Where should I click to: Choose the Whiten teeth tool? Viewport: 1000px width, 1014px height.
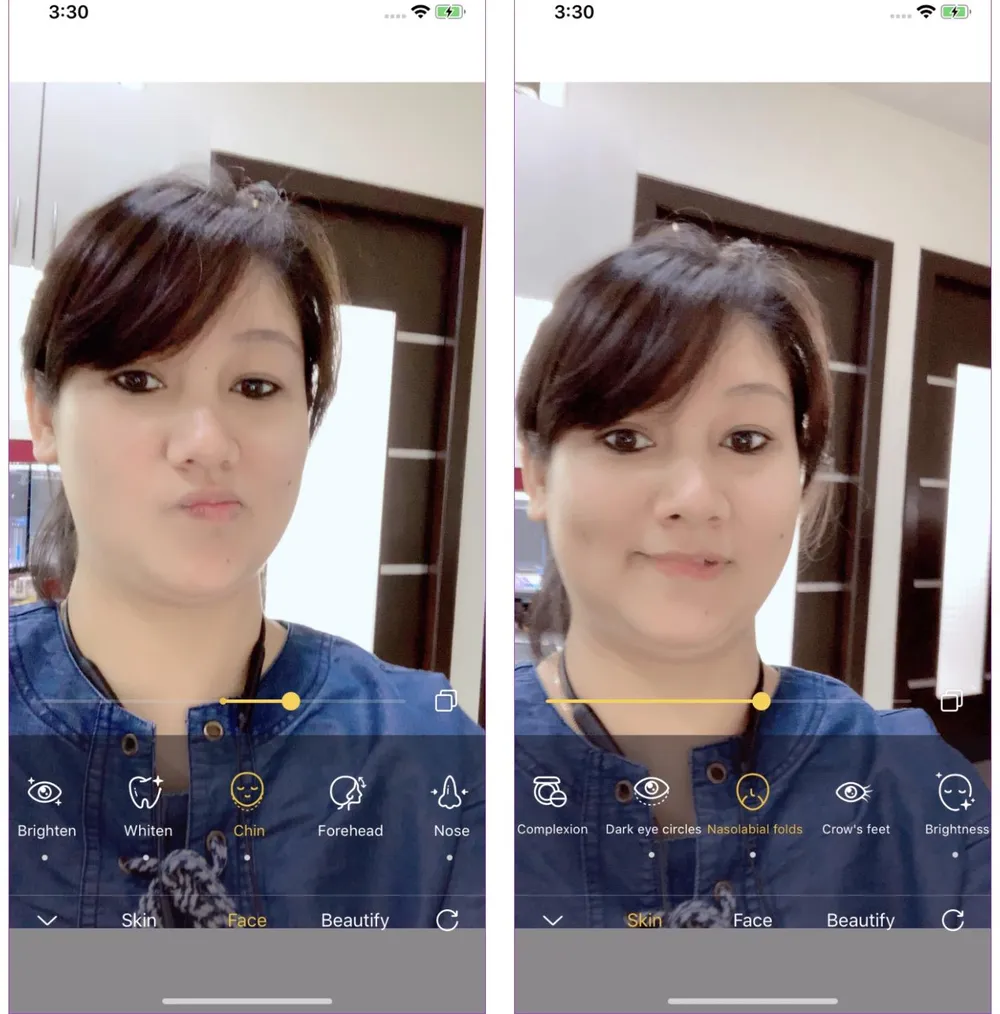tap(147, 805)
